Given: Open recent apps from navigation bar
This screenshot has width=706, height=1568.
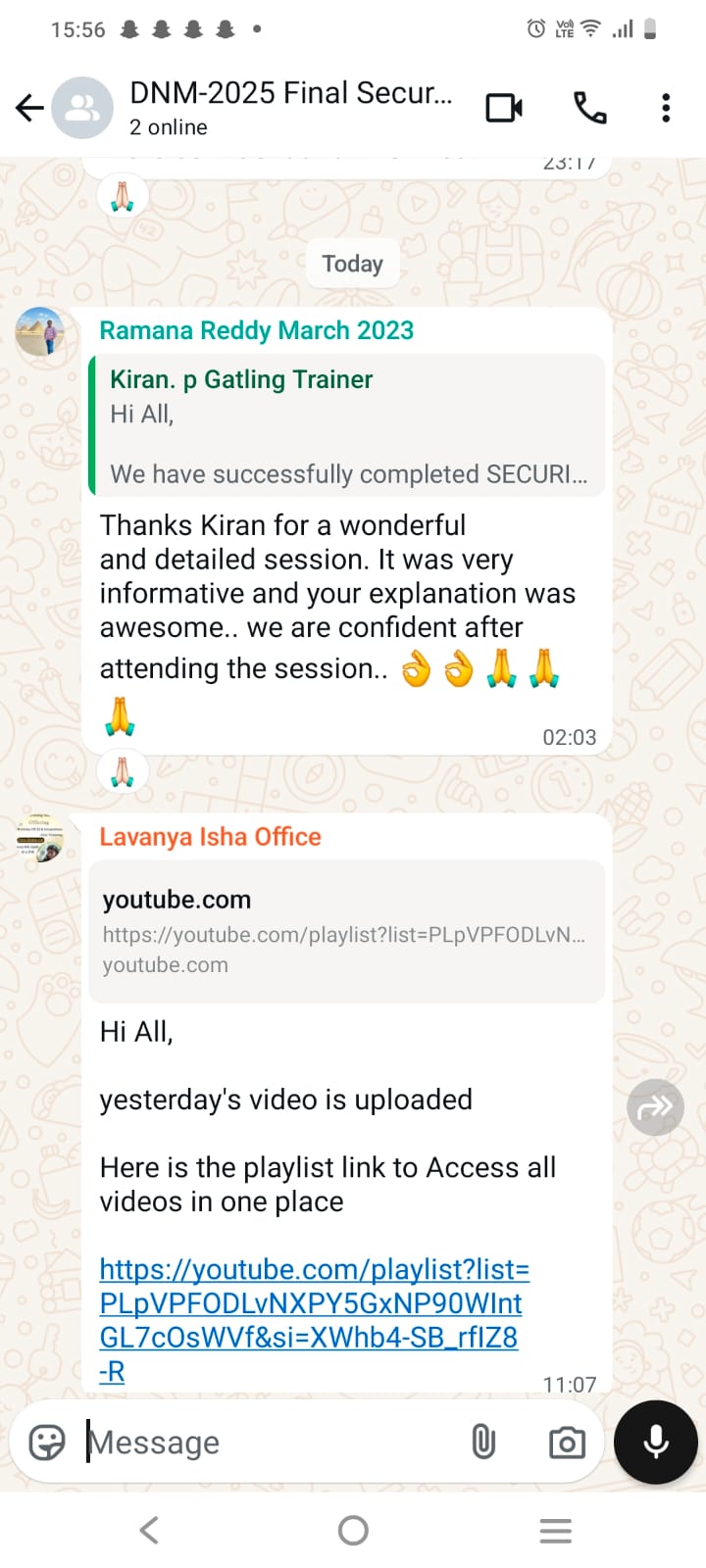Looking at the screenshot, I should coord(556,1530).
